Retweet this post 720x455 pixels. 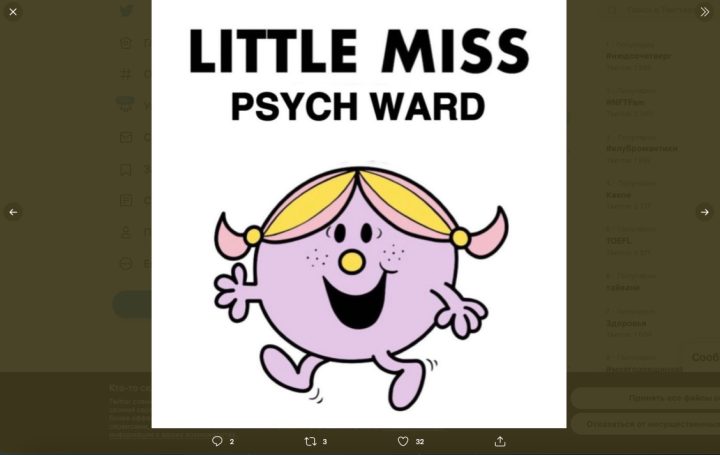(310, 441)
